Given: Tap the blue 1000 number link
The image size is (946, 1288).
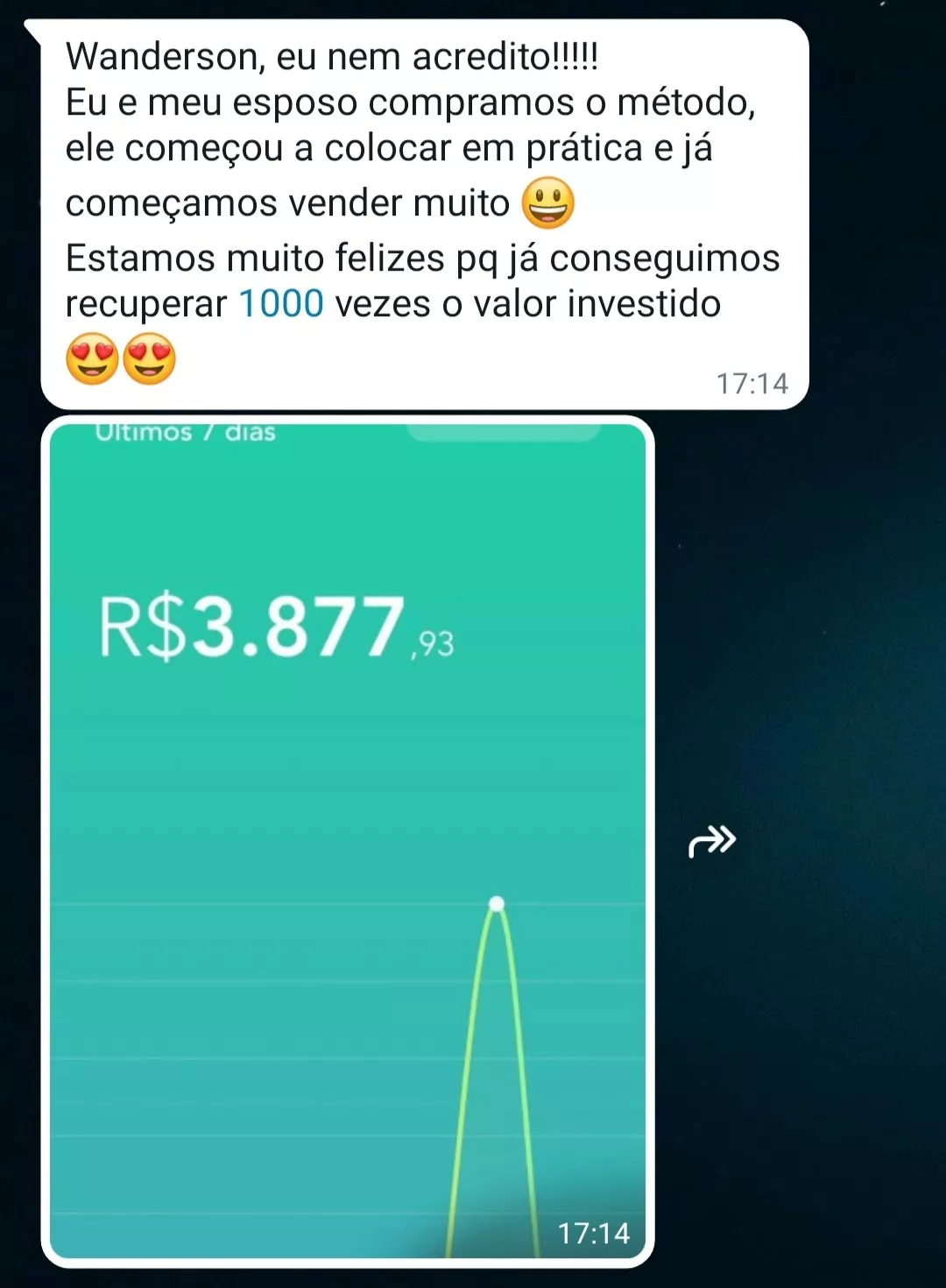Looking at the screenshot, I should (281, 304).
